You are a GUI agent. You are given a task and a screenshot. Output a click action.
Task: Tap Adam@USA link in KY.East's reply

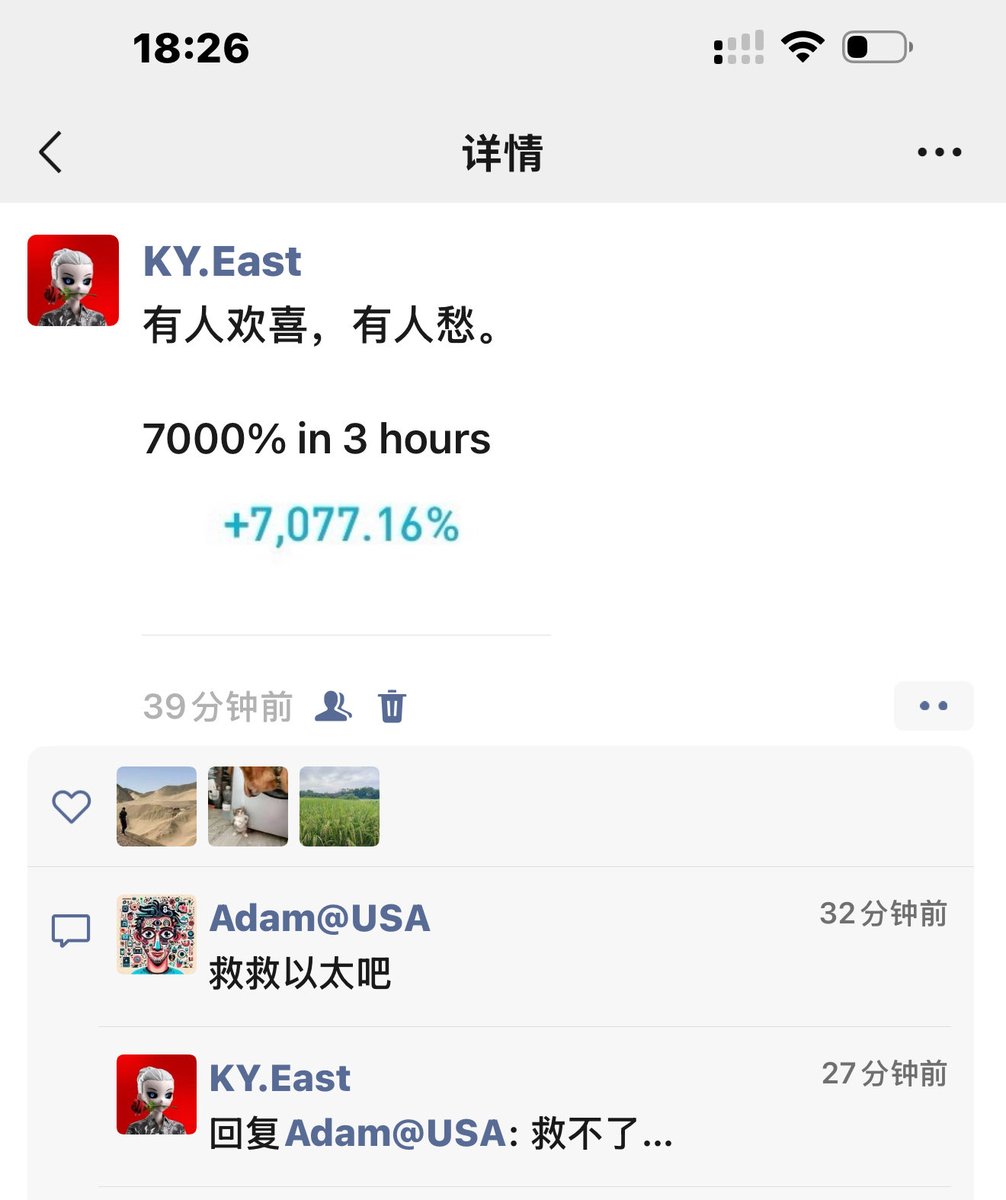pyautogui.click(x=395, y=1133)
